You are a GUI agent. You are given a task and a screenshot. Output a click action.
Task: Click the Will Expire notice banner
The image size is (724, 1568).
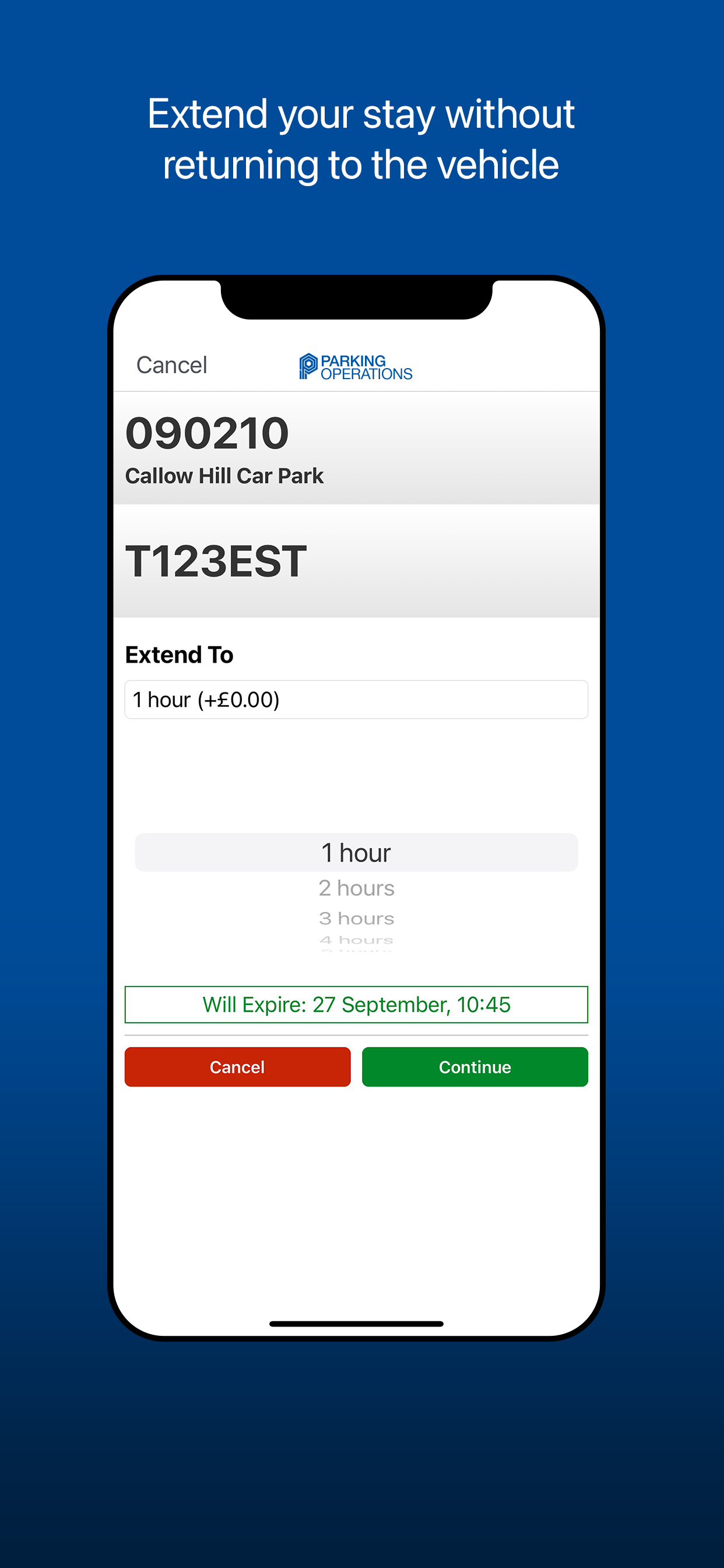(x=356, y=1005)
